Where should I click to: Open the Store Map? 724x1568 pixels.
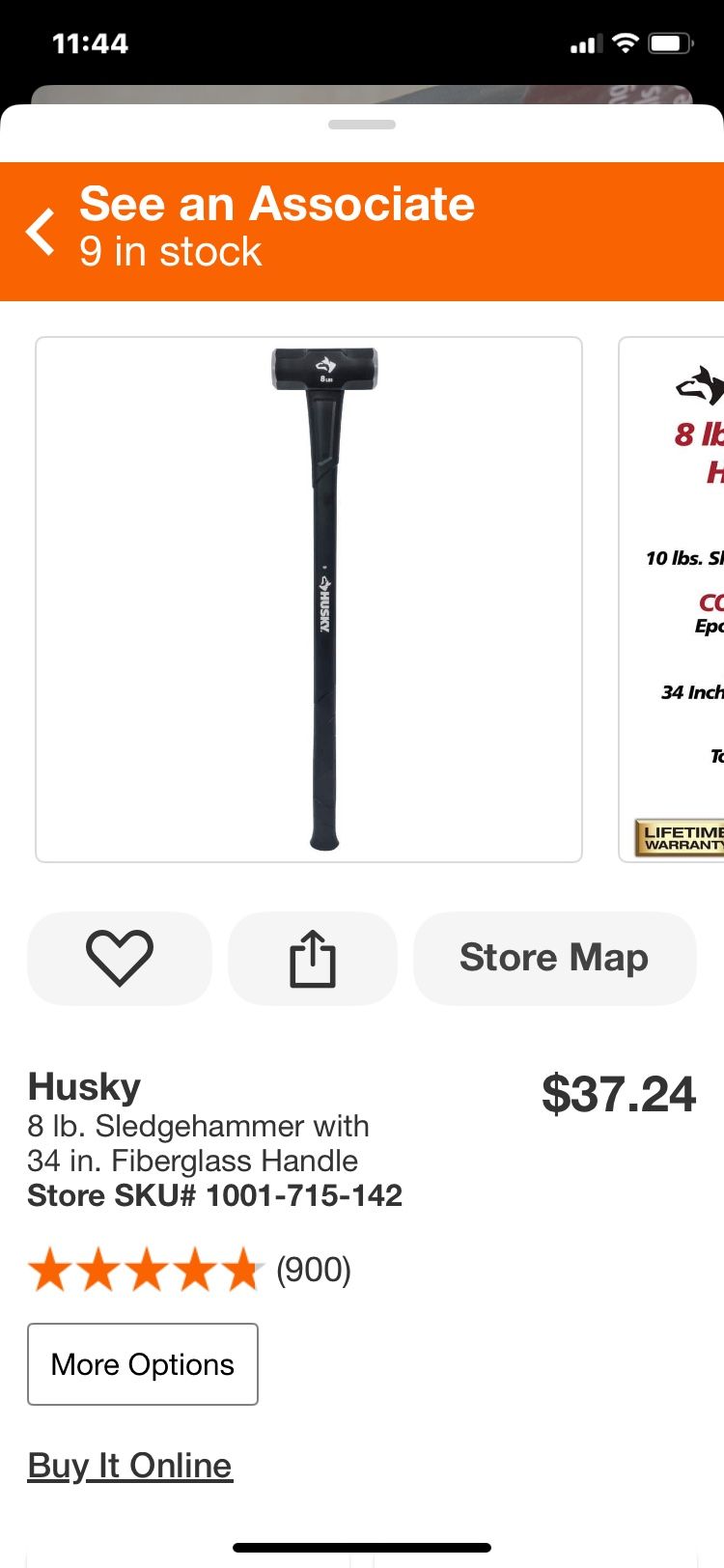point(554,958)
